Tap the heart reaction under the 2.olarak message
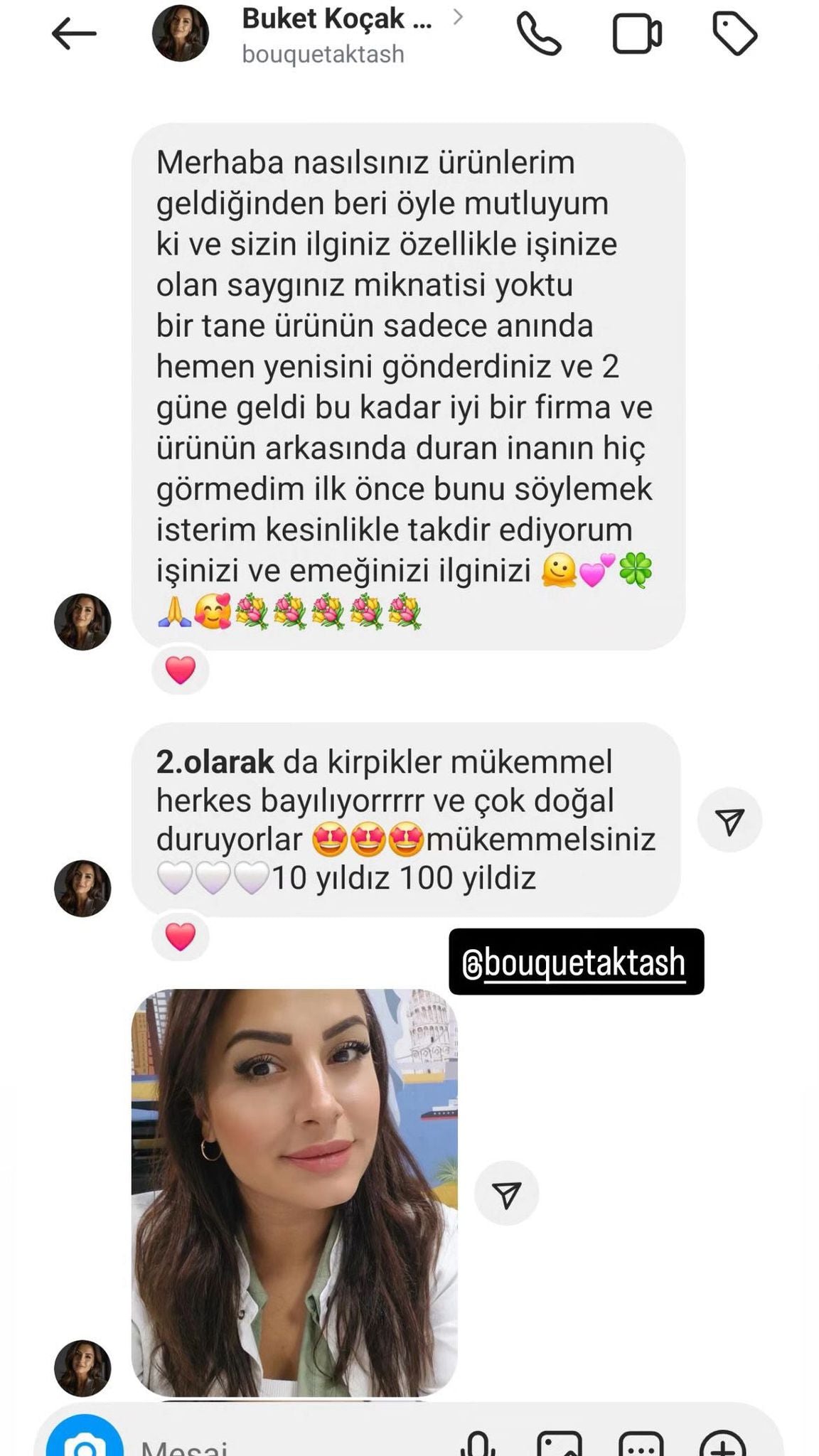Screen dimensions: 819x1456 click(x=181, y=937)
